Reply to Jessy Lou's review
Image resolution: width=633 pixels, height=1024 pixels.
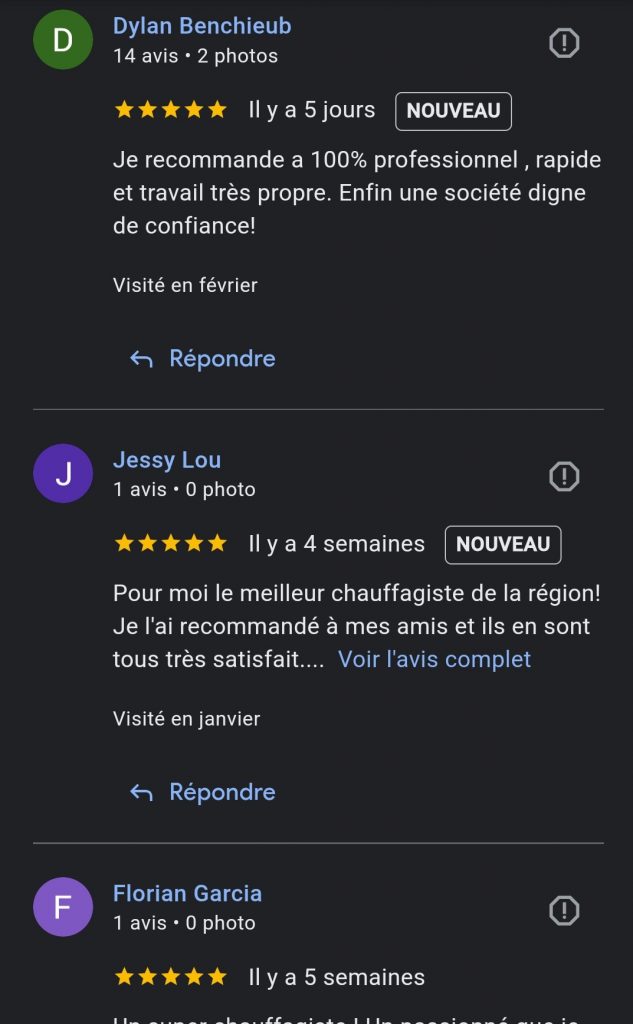203,792
